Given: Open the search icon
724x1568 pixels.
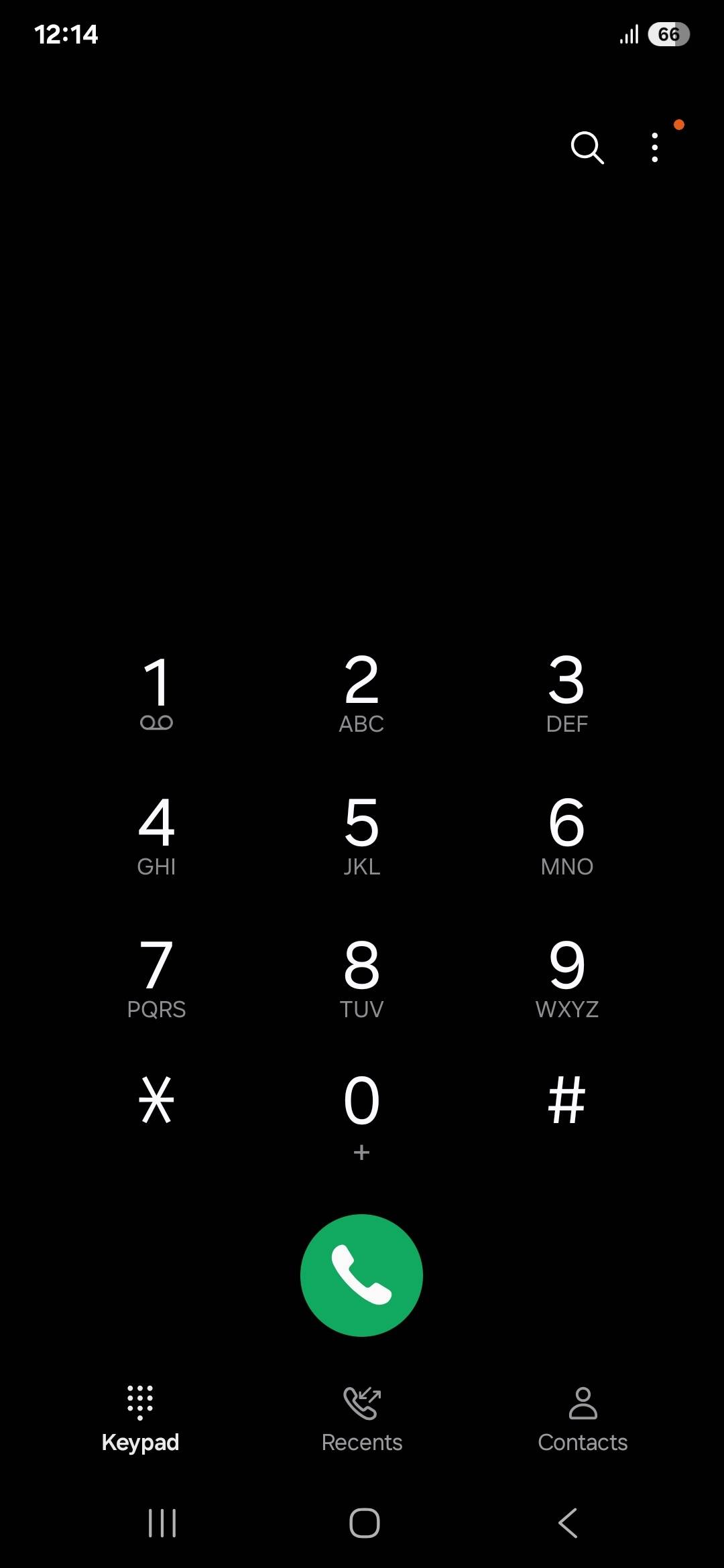Looking at the screenshot, I should [x=588, y=147].
